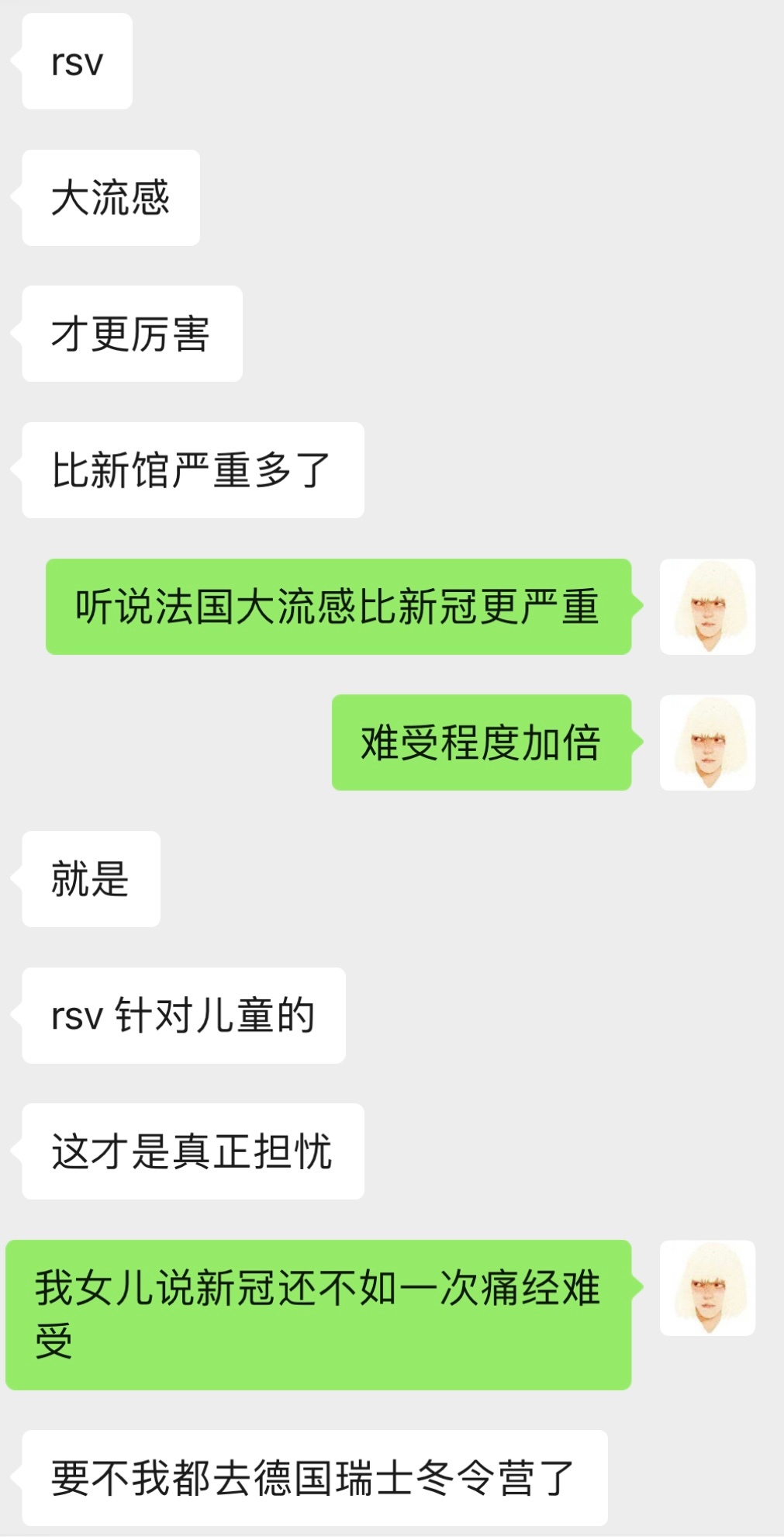Tap avatar next to 难受程度加倍 message
Screen dimensions: 784x1537
click(707, 743)
